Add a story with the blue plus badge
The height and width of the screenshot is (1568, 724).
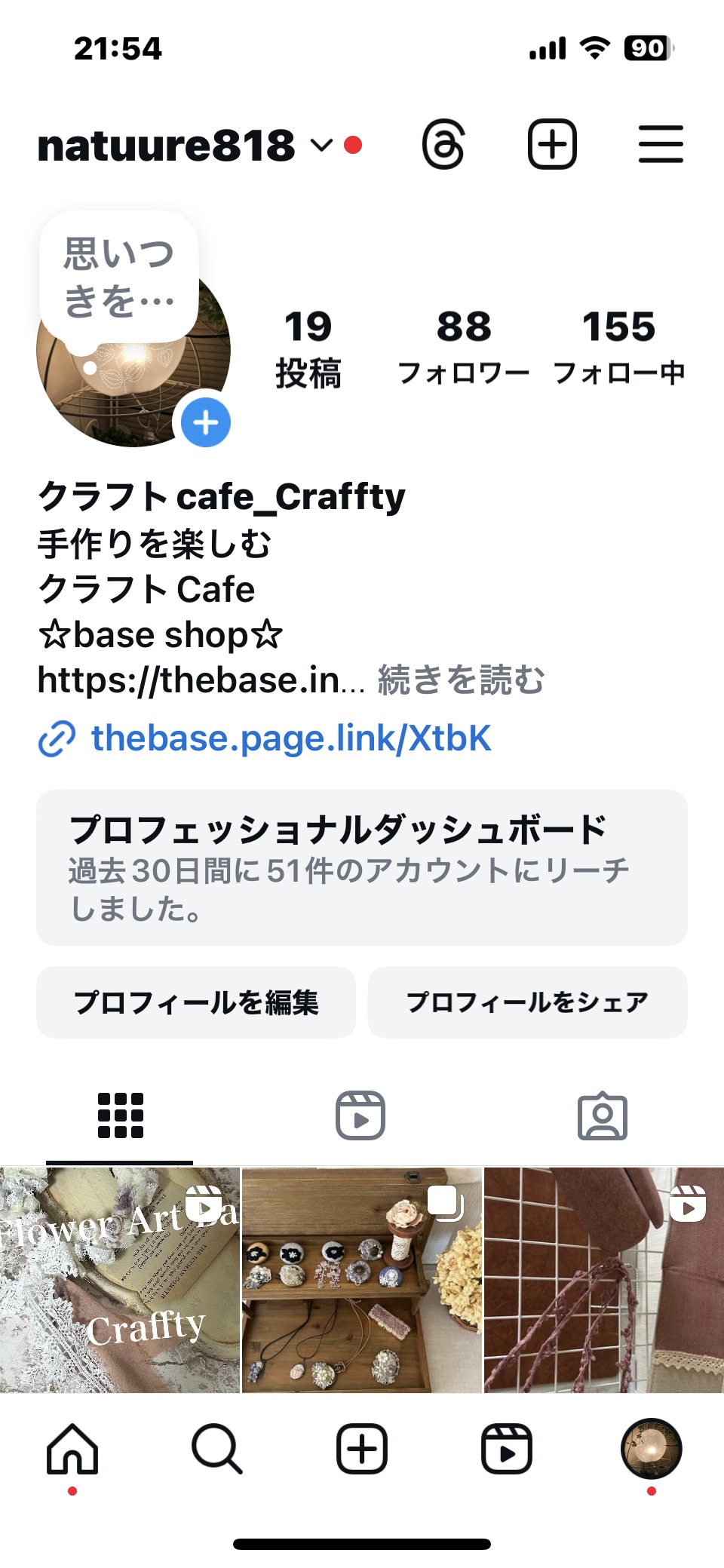pos(206,422)
